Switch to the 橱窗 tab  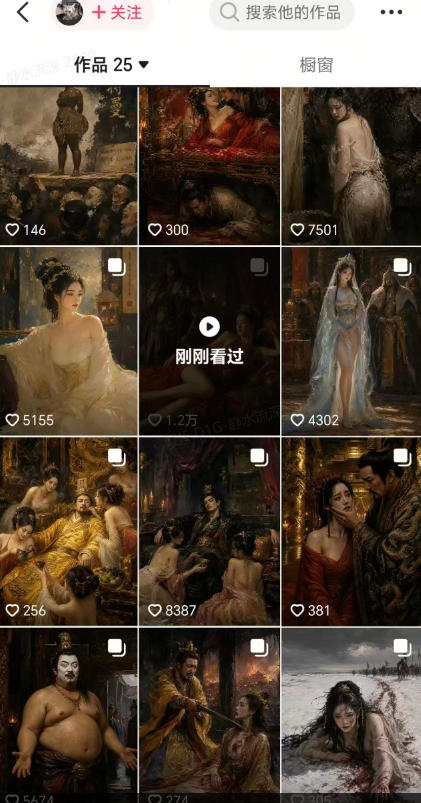(x=316, y=65)
